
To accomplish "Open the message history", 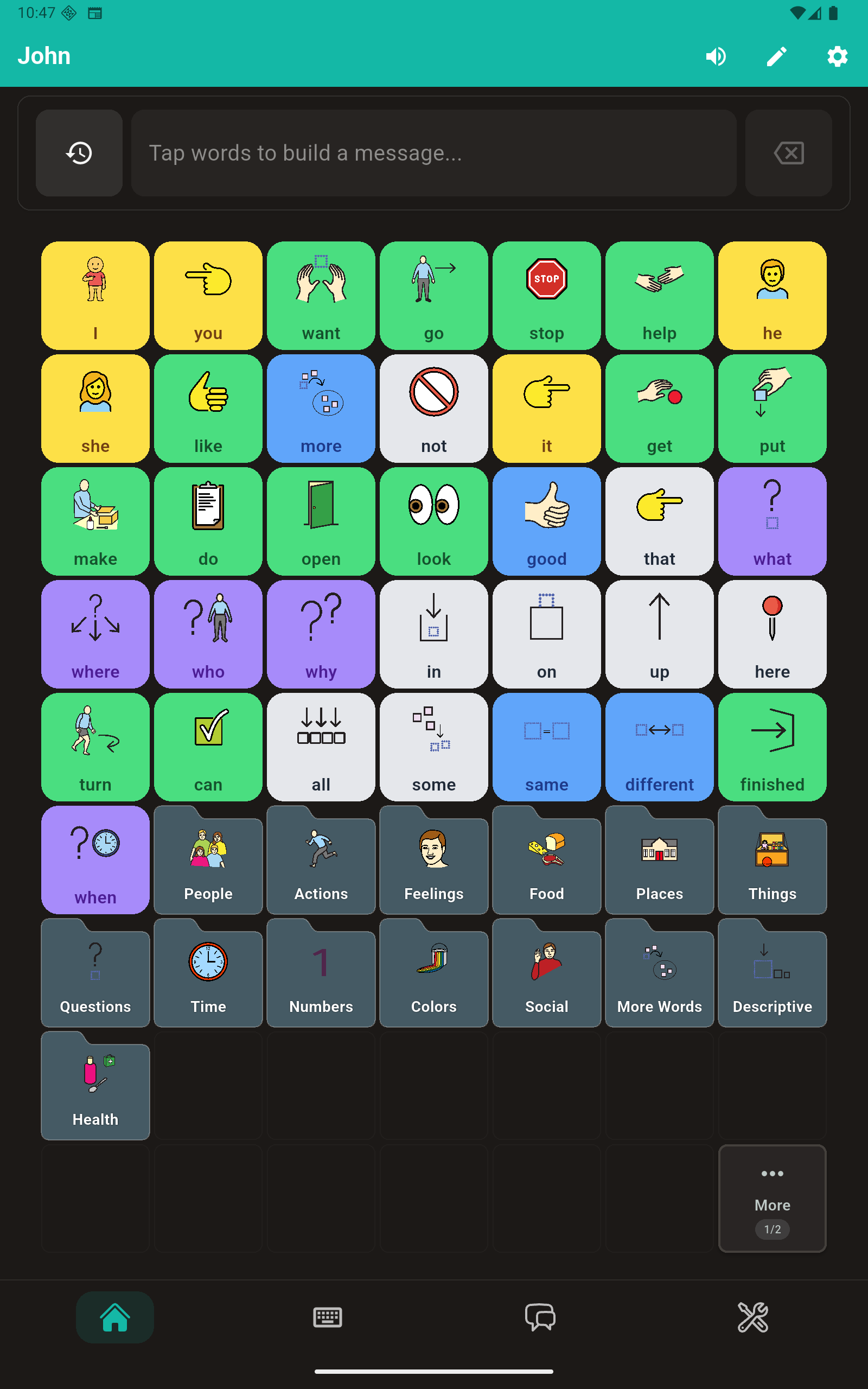I will pos(79,152).
